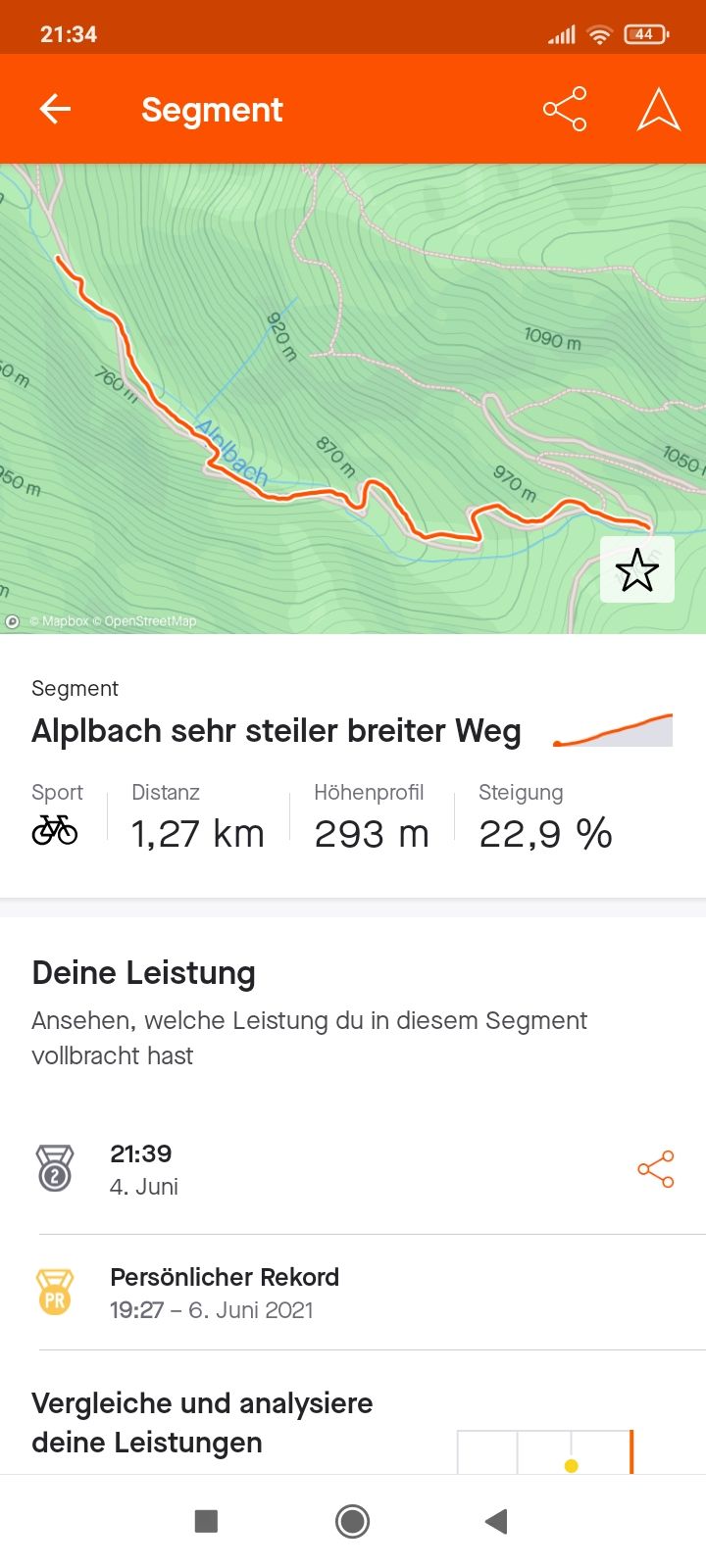The width and height of the screenshot is (706, 1568).
Task: Share this segment from the app bar
Action: (565, 109)
